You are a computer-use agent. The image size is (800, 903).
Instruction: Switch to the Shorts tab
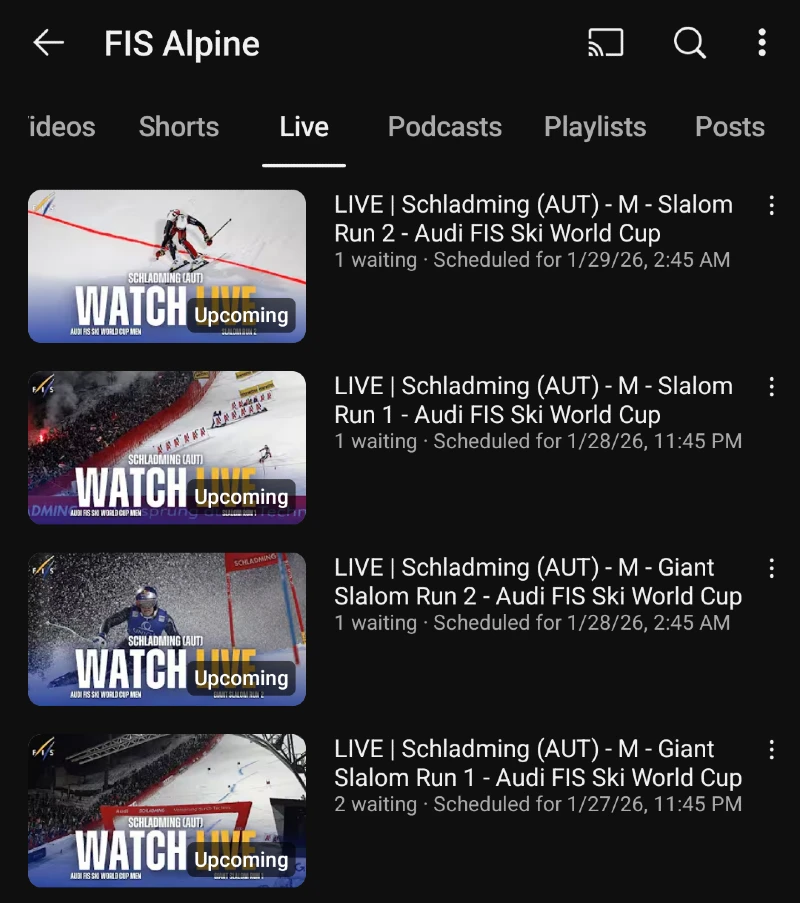click(178, 127)
